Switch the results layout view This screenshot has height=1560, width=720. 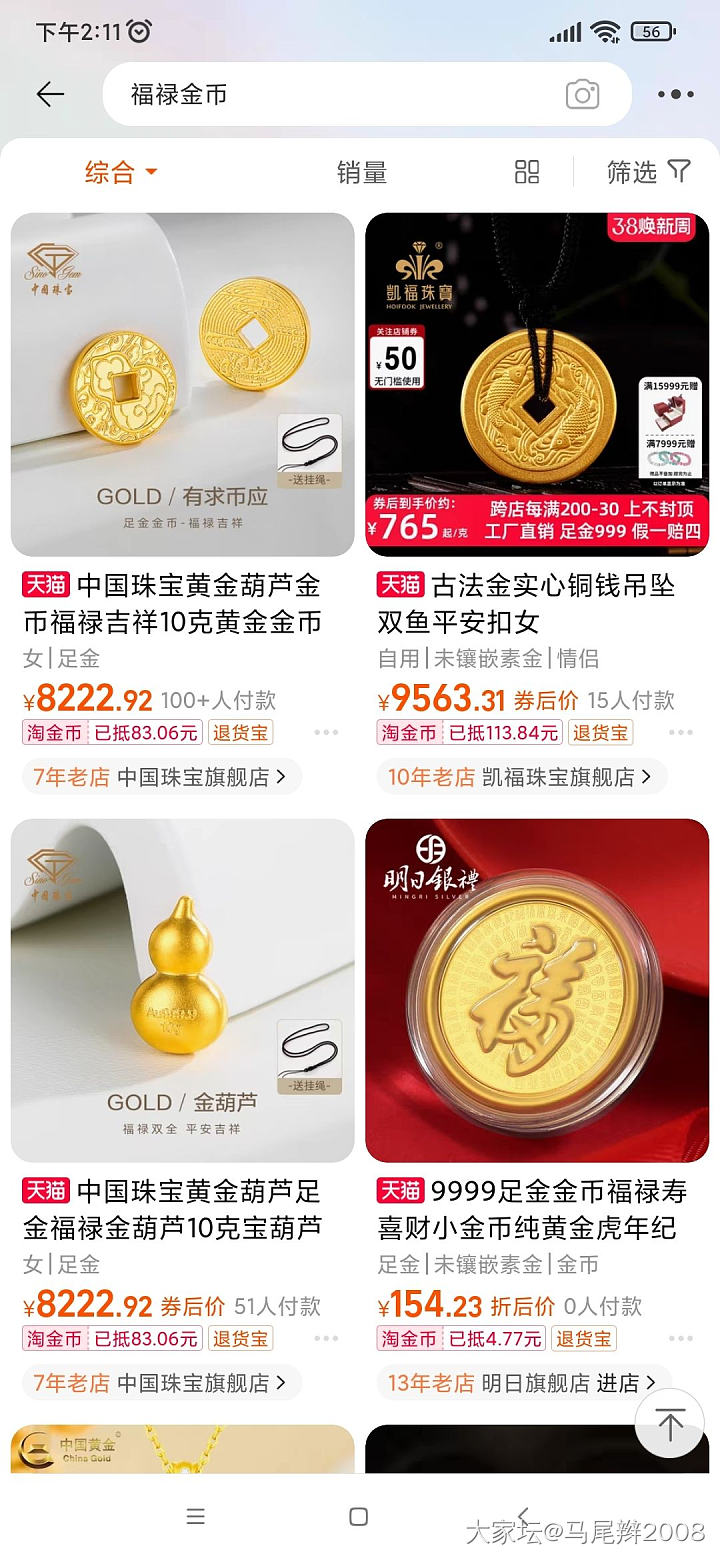point(527,172)
